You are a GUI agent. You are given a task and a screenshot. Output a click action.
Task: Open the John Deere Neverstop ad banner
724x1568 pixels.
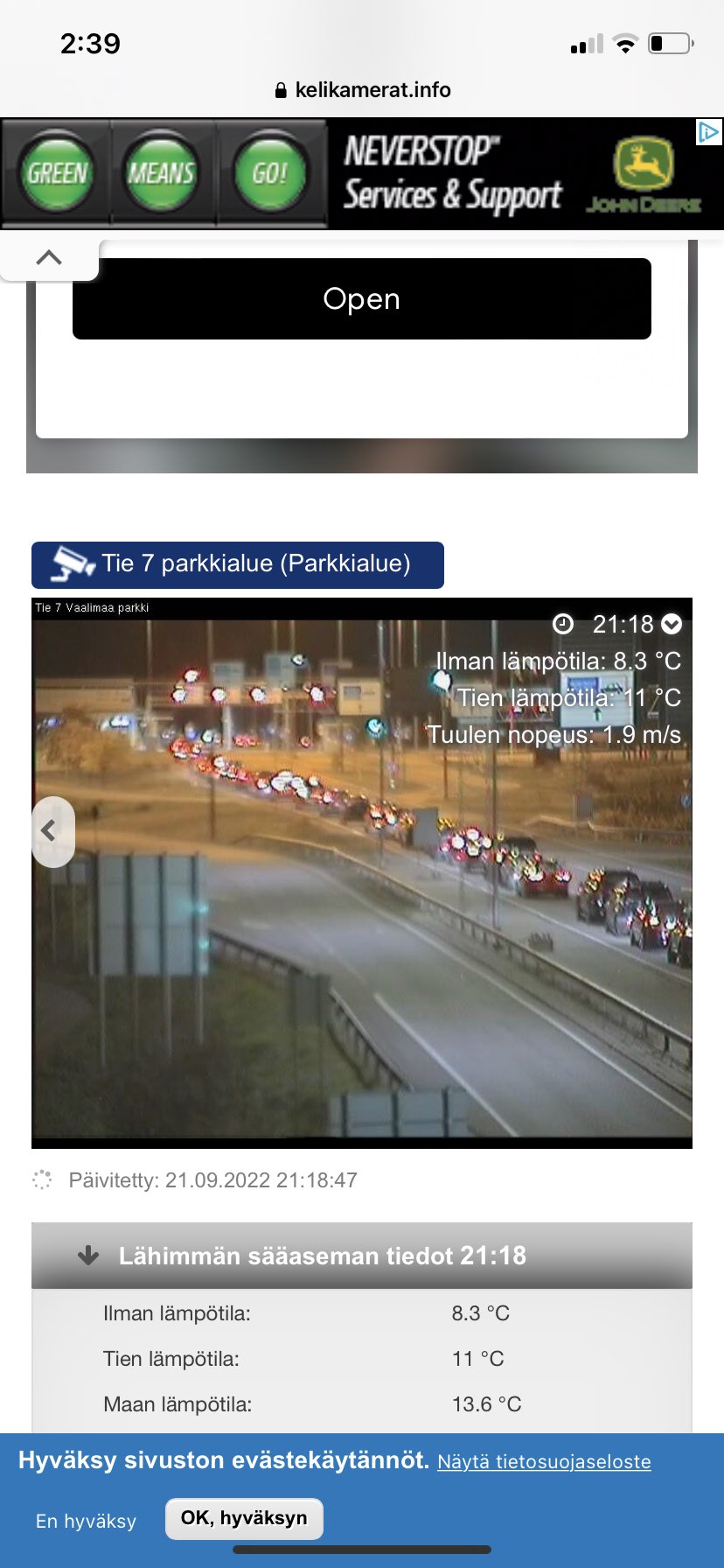pos(362,174)
